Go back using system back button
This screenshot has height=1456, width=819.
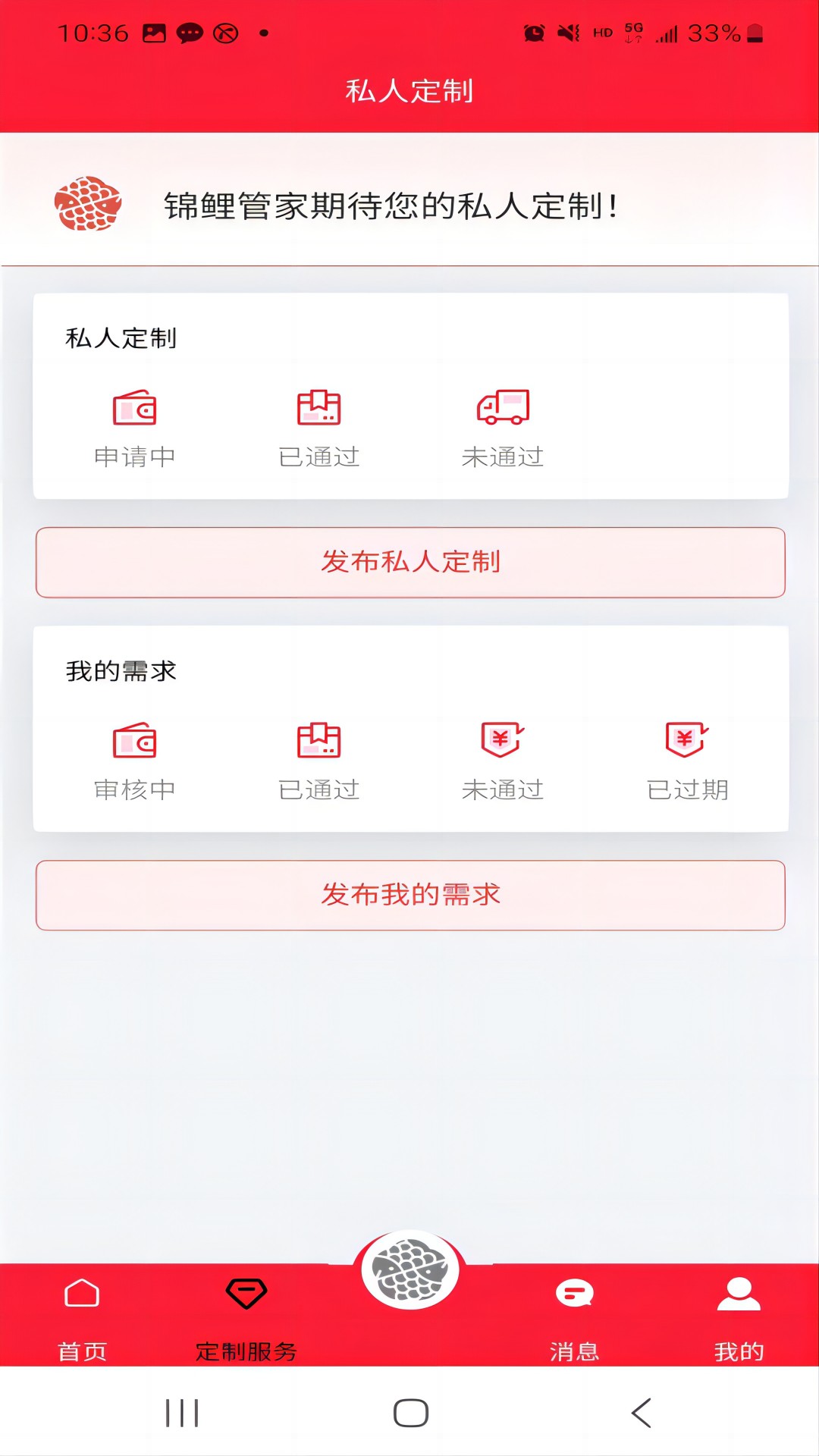point(642,1413)
